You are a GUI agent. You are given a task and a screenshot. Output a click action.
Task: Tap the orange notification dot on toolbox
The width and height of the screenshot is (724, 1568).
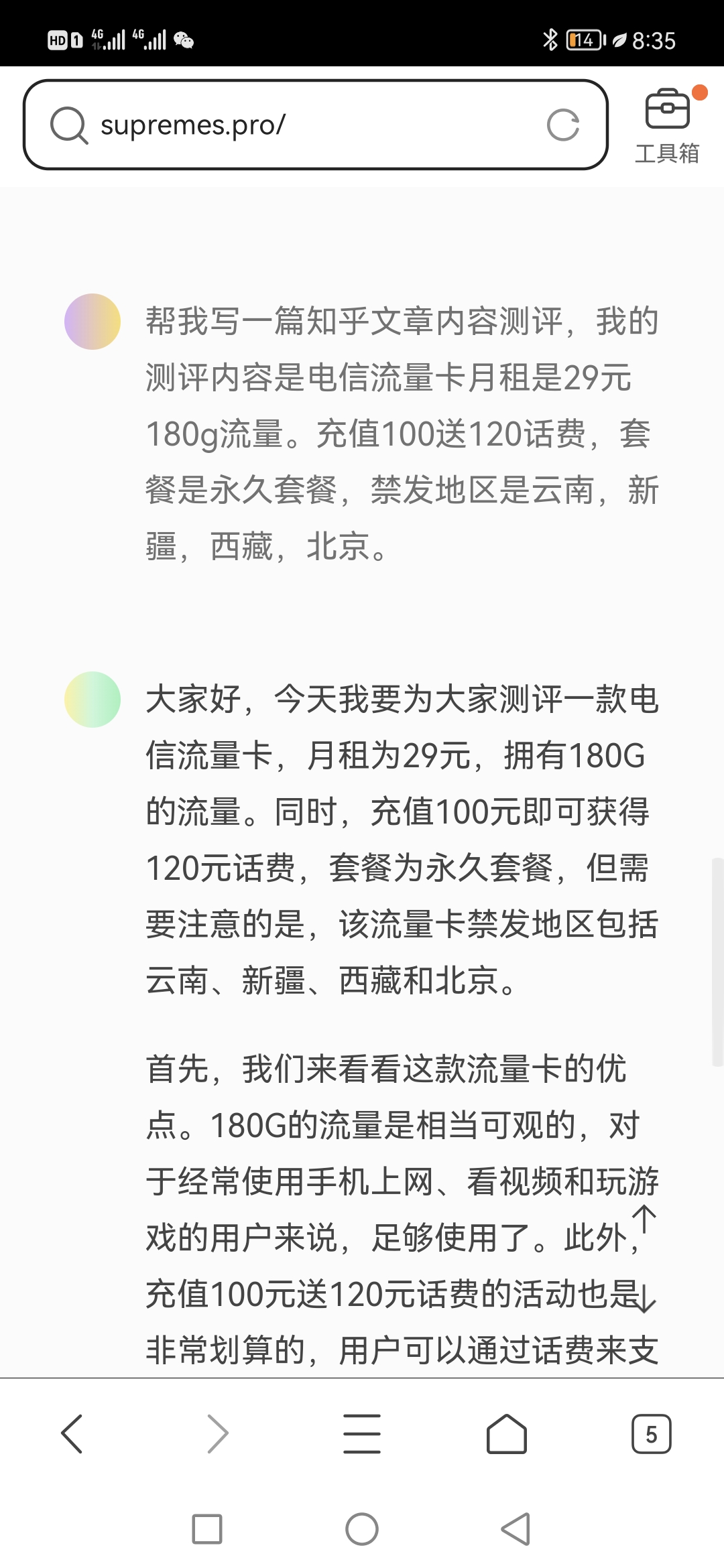pyautogui.click(x=699, y=92)
